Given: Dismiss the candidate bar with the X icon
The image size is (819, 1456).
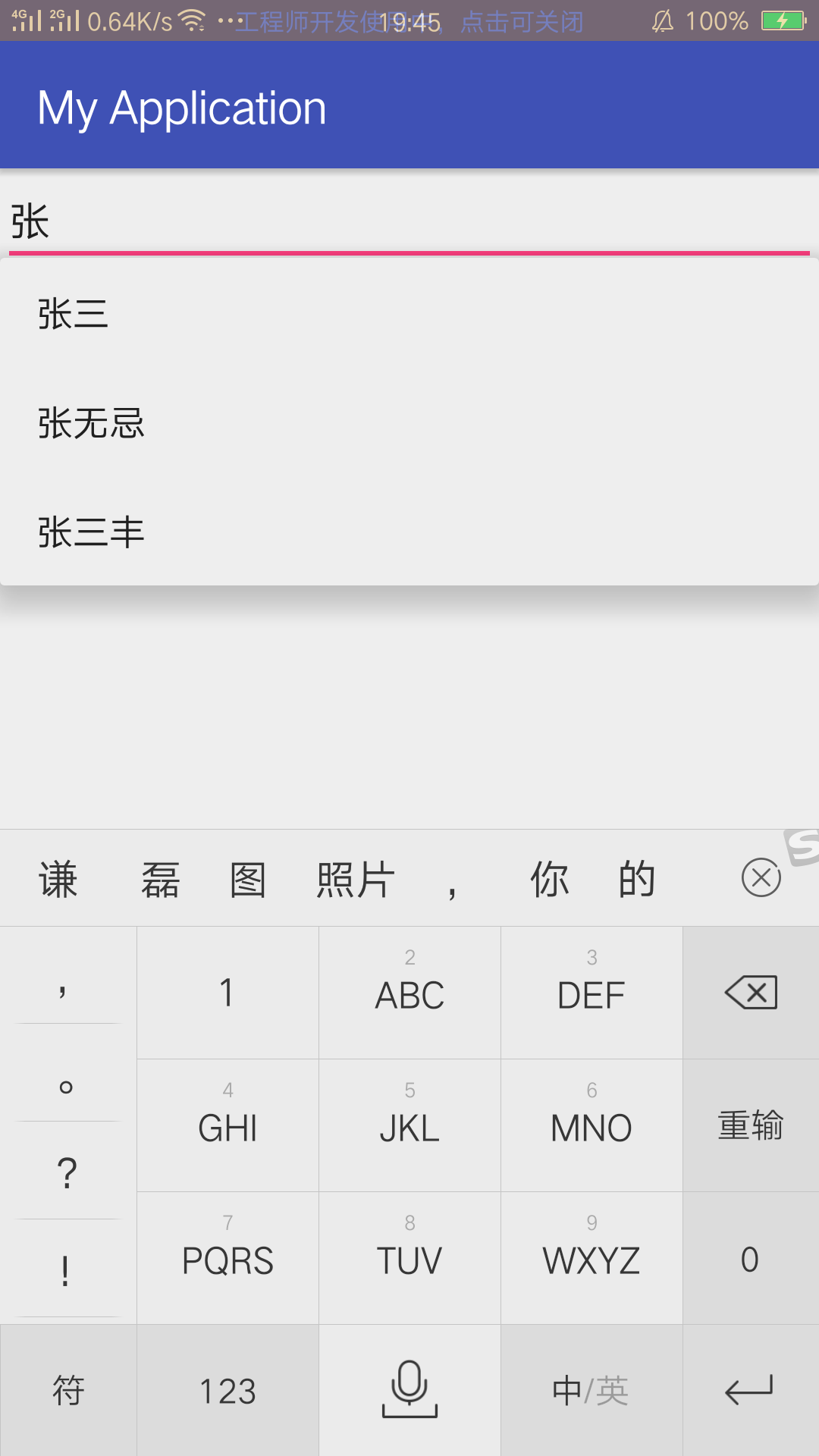Looking at the screenshot, I should [761, 878].
